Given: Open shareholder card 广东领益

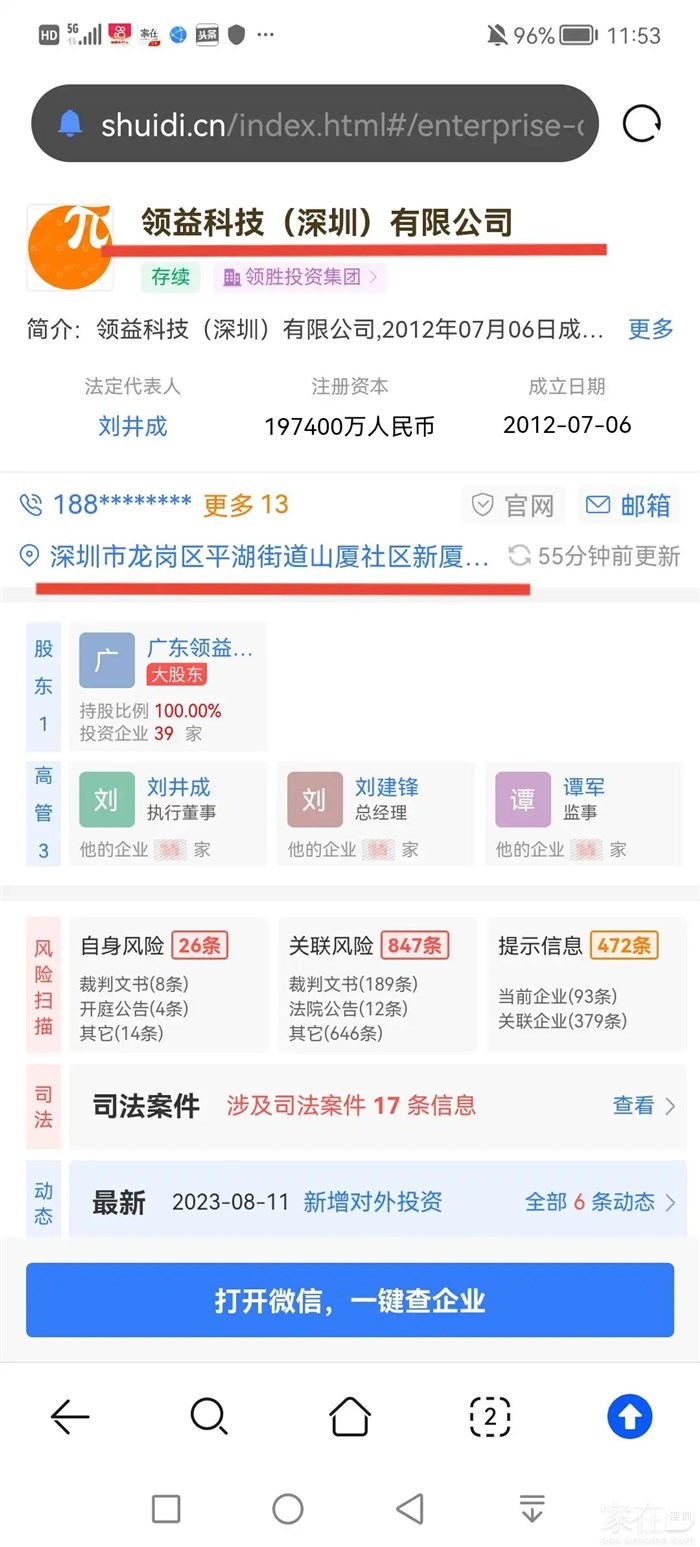Looking at the screenshot, I should (x=167, y=685).
